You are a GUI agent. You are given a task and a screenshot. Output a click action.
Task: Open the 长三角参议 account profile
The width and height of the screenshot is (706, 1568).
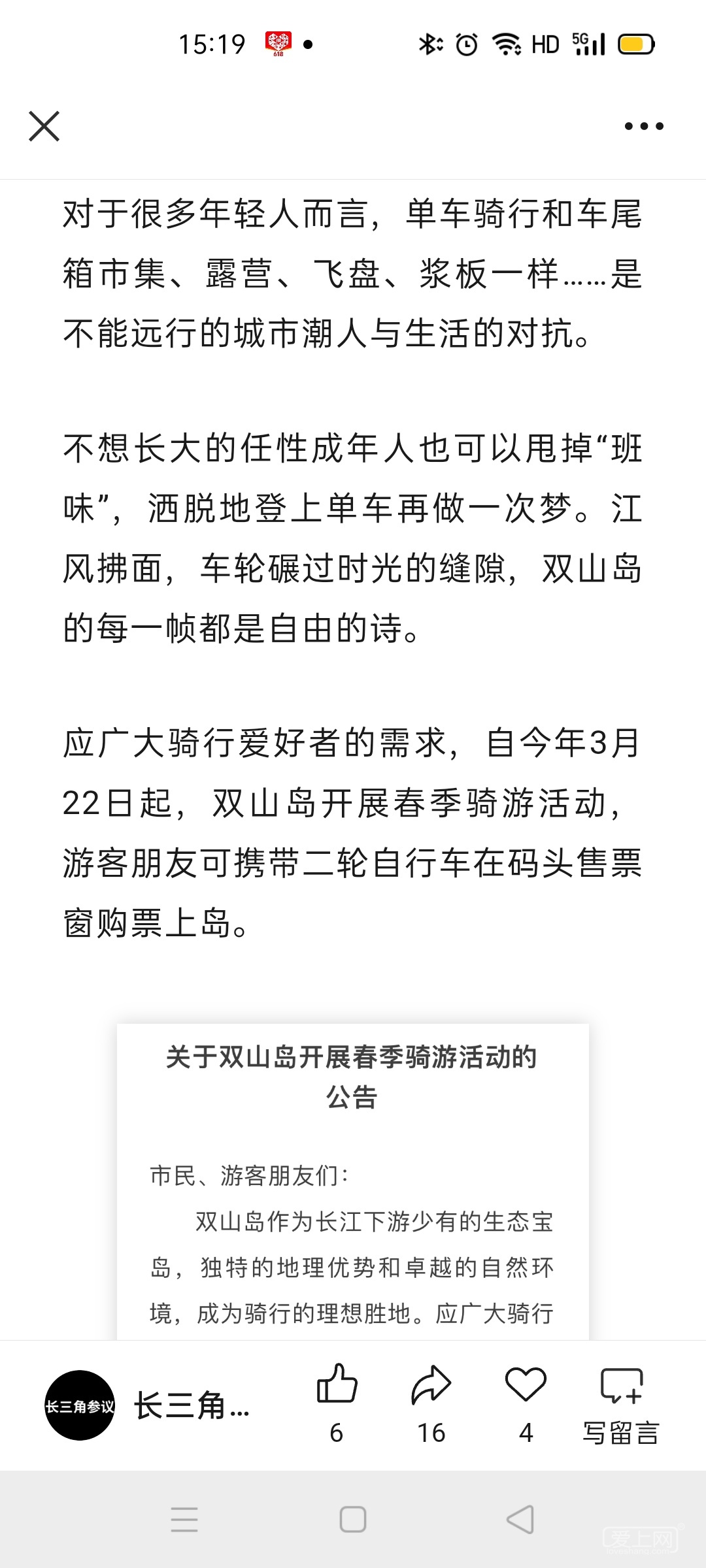[x=80, y=1405]
